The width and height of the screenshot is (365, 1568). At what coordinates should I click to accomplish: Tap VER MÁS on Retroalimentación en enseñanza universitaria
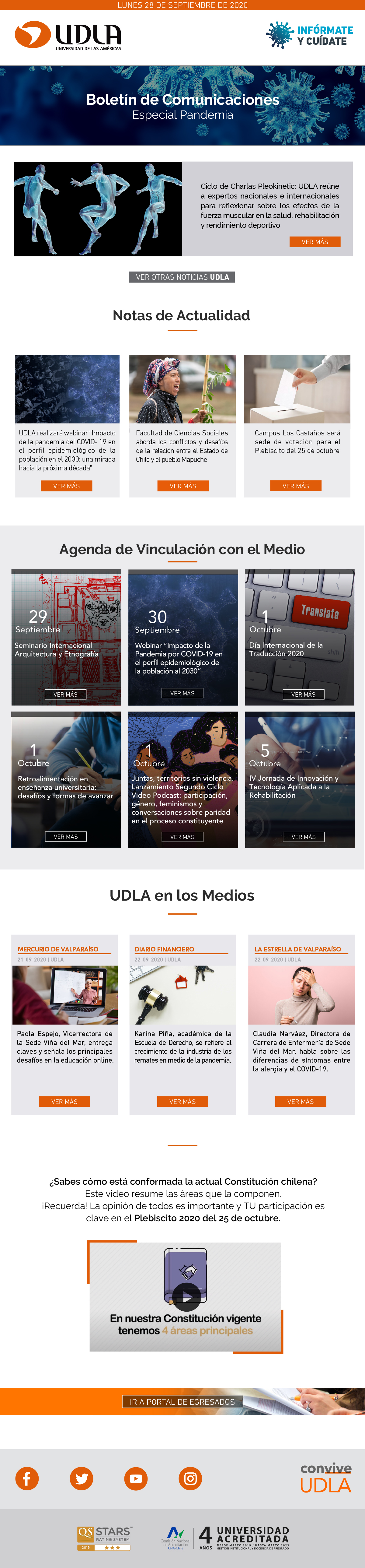pyautogui.click(x=66, y=836)
